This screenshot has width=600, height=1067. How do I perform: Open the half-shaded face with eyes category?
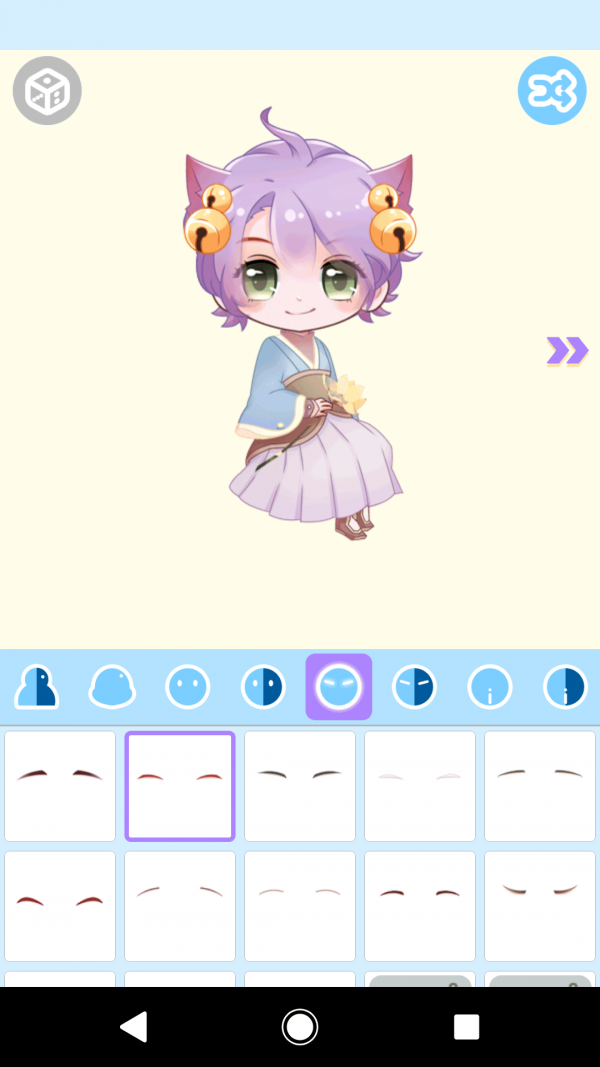[264, 687]
